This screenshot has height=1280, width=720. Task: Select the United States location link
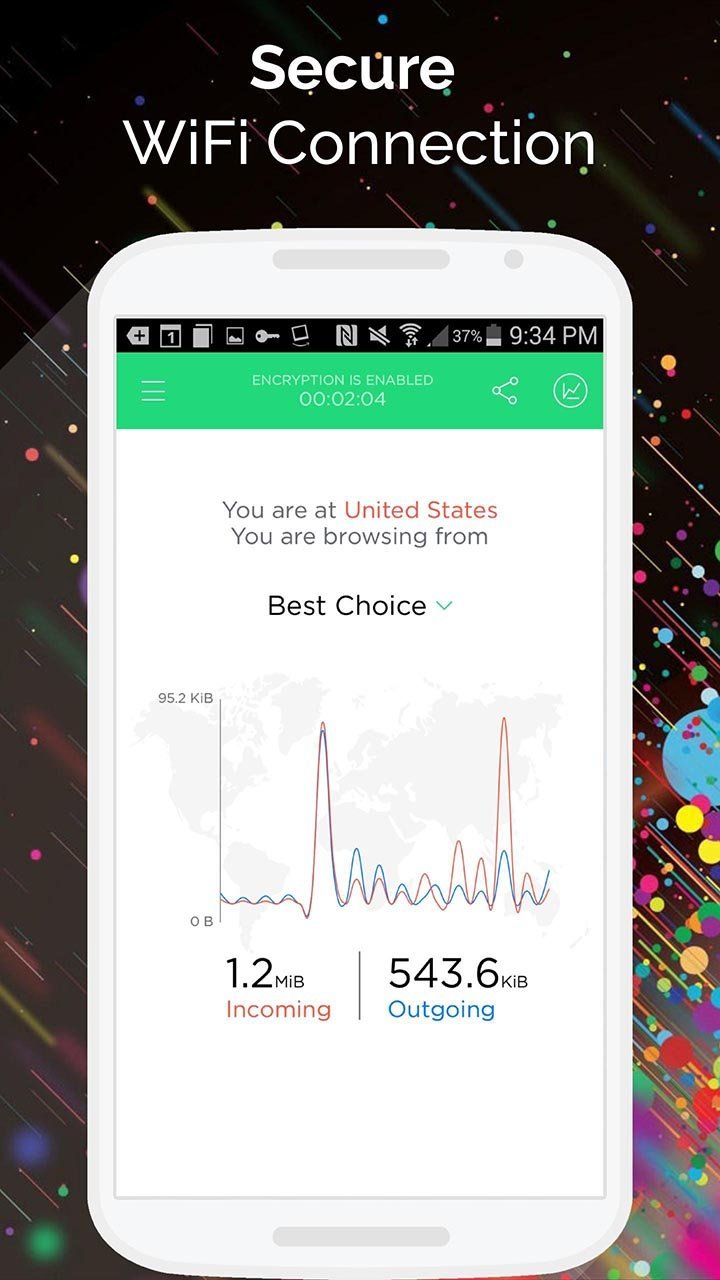[x=420, y=510]
